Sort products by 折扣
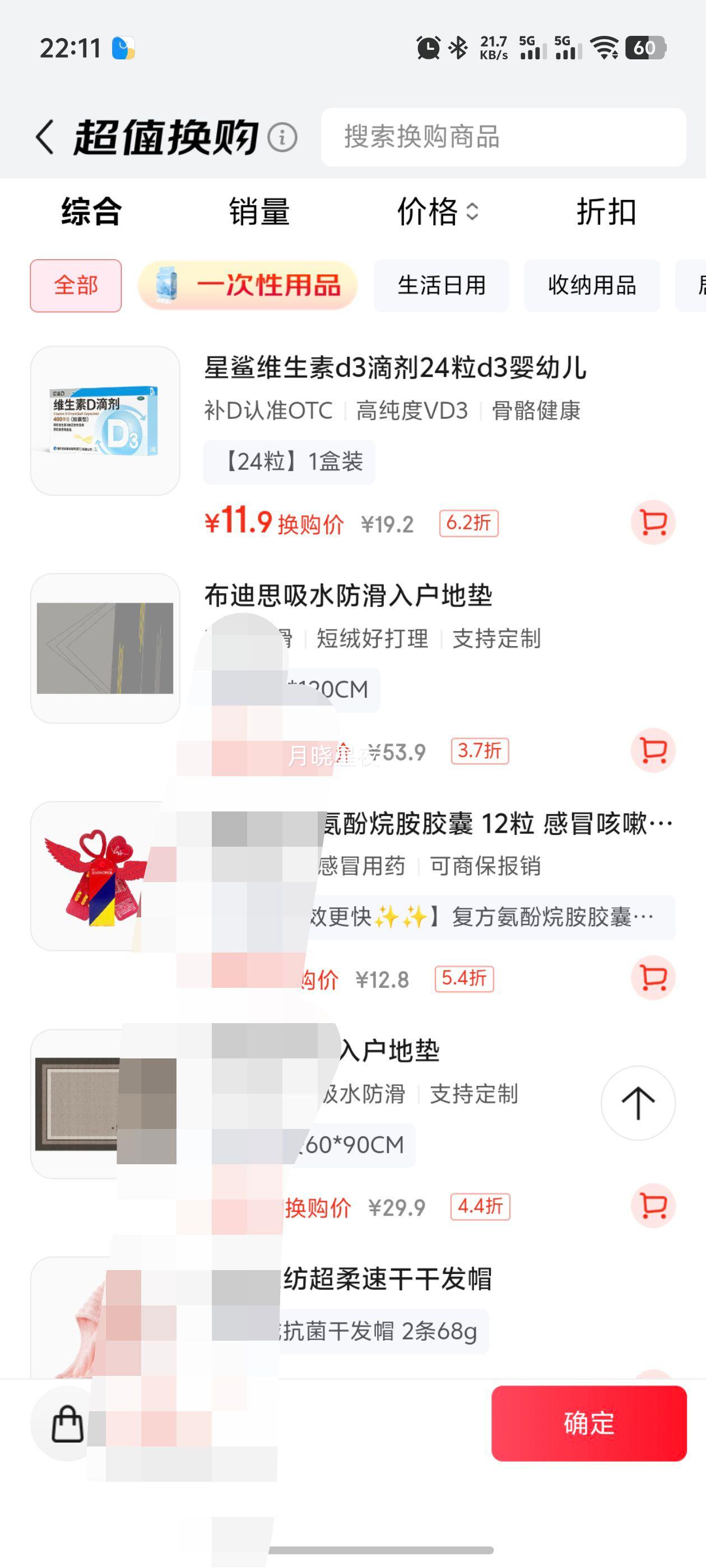This screenshot has height=1568, width=706. (606, 212)
